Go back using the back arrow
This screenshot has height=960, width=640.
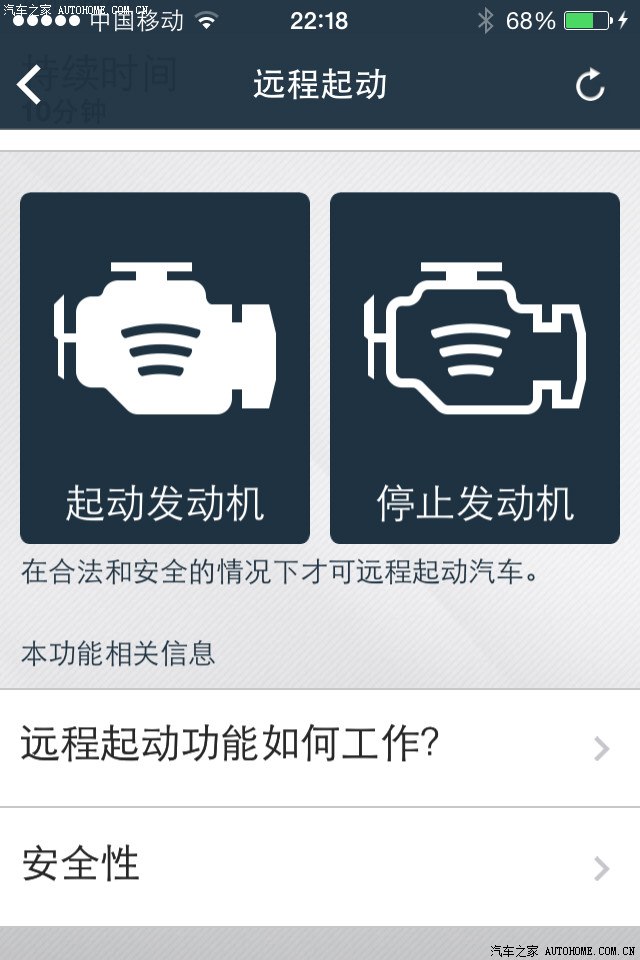pos(30,85)
